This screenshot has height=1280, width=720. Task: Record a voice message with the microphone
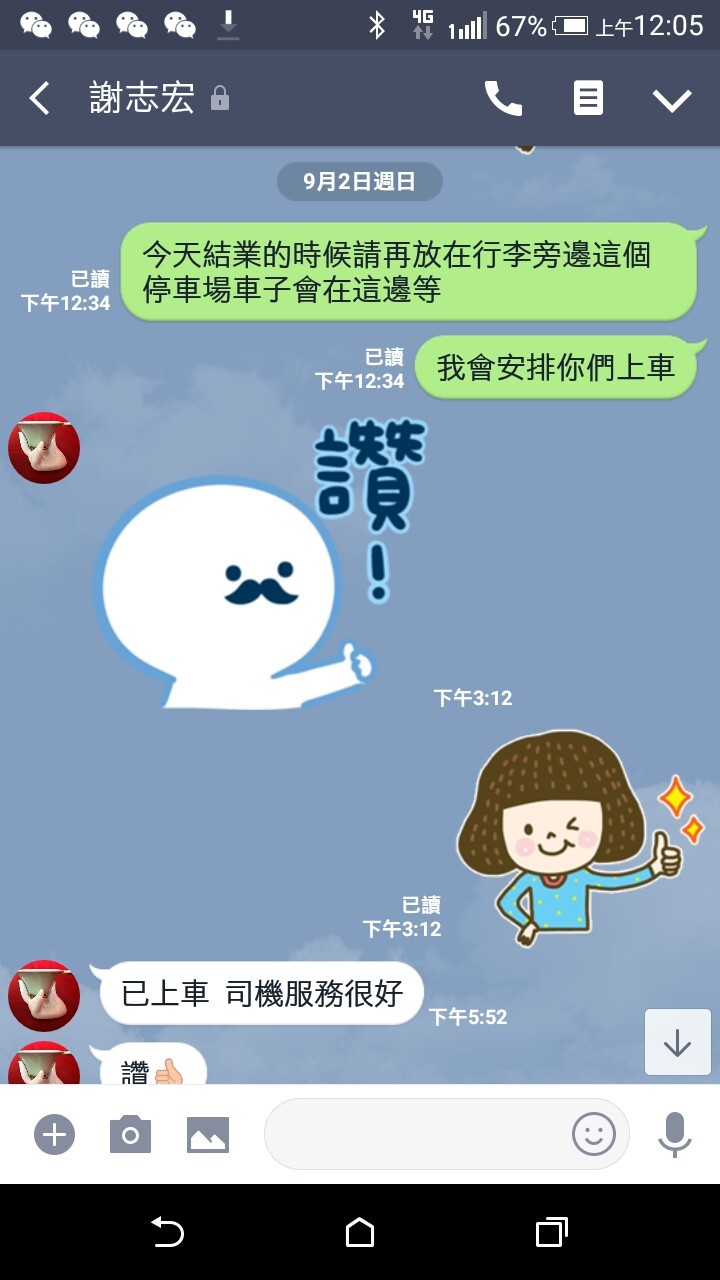tap(675, 1134)
